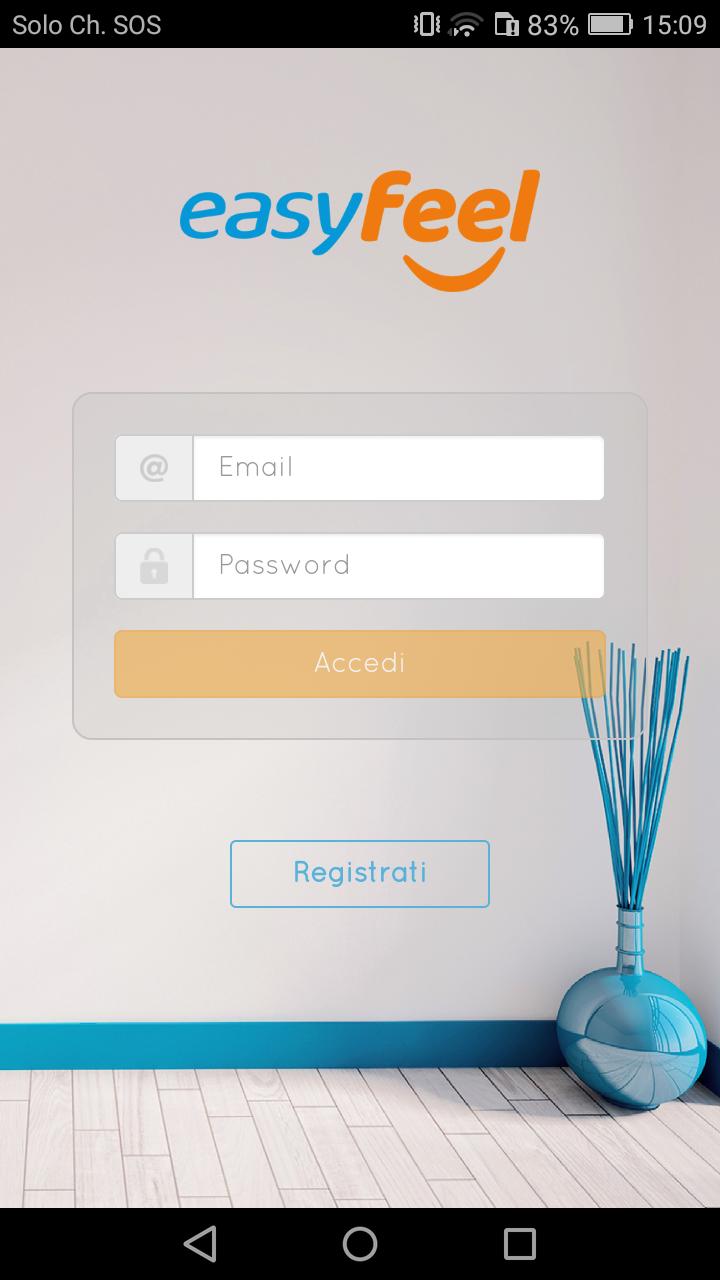Viewport: 720px width, 1280px height.
Task: Go back with the system back button
Action: coord(200,1244)
